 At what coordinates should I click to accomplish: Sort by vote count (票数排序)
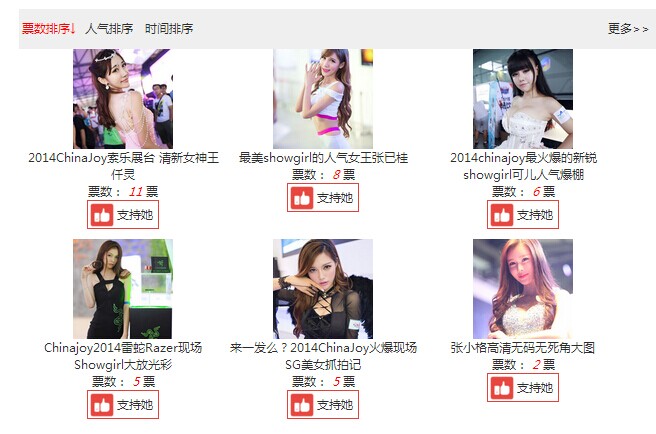pos(48,29)
